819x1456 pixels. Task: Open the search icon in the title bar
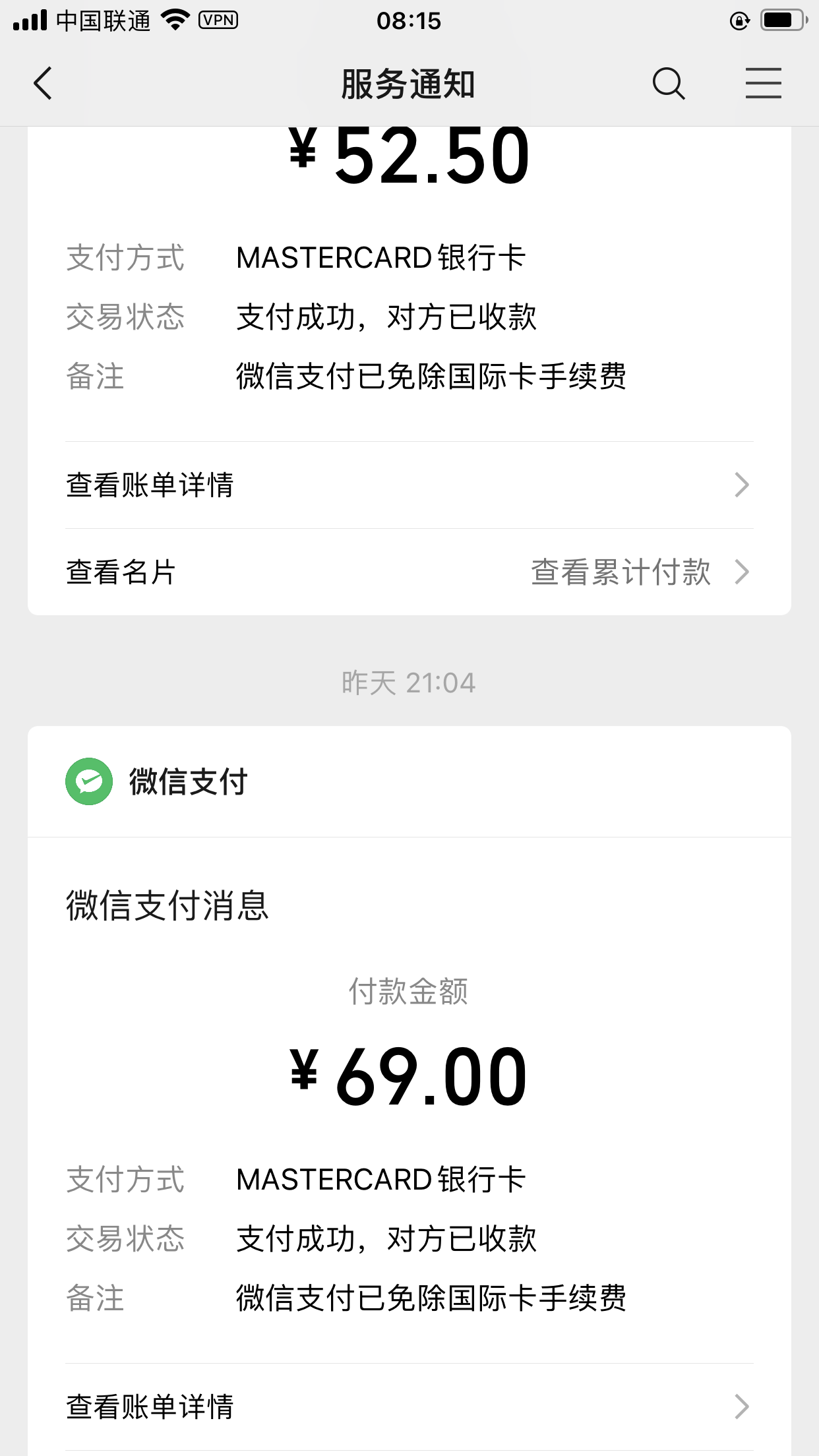point(669,84)
